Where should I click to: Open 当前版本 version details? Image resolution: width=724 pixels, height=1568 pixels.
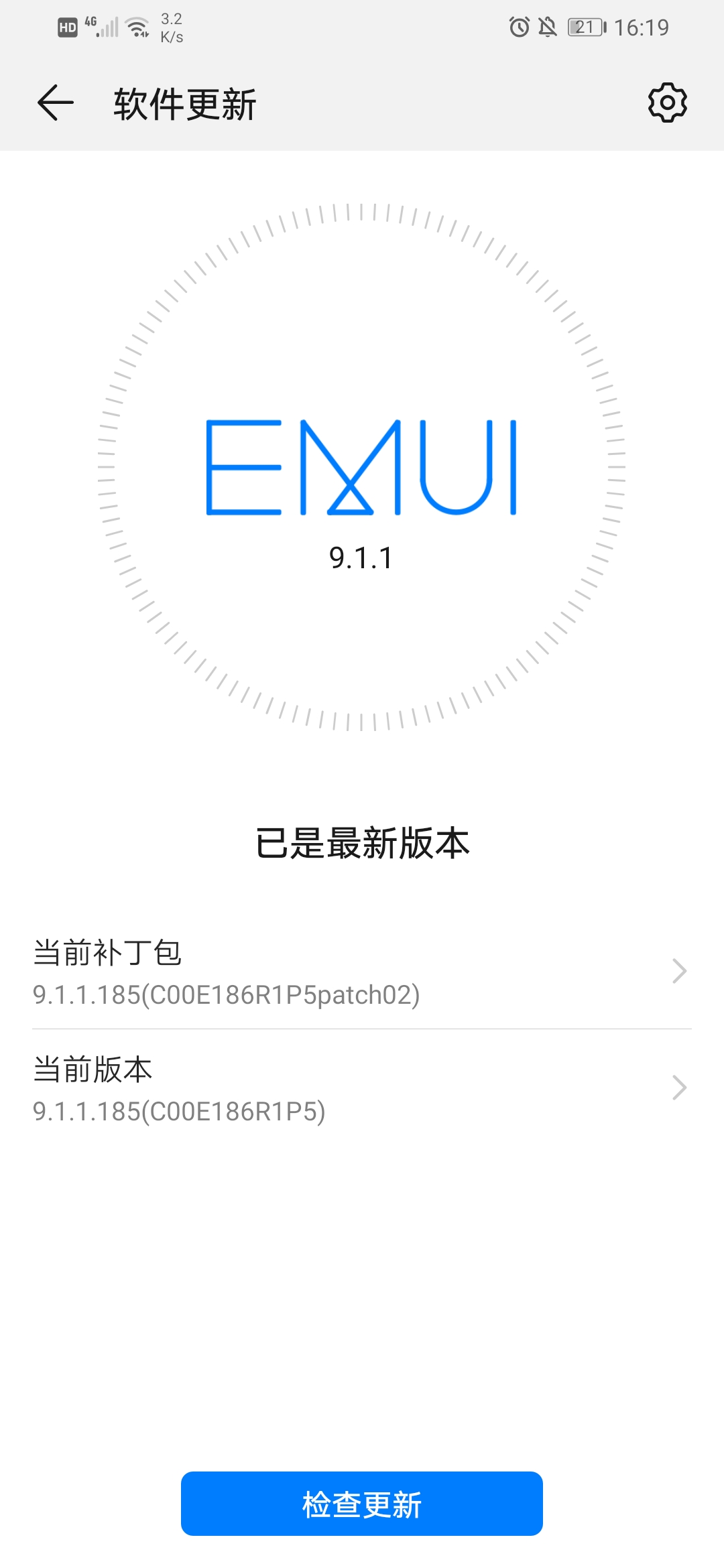click(362, 1088)
